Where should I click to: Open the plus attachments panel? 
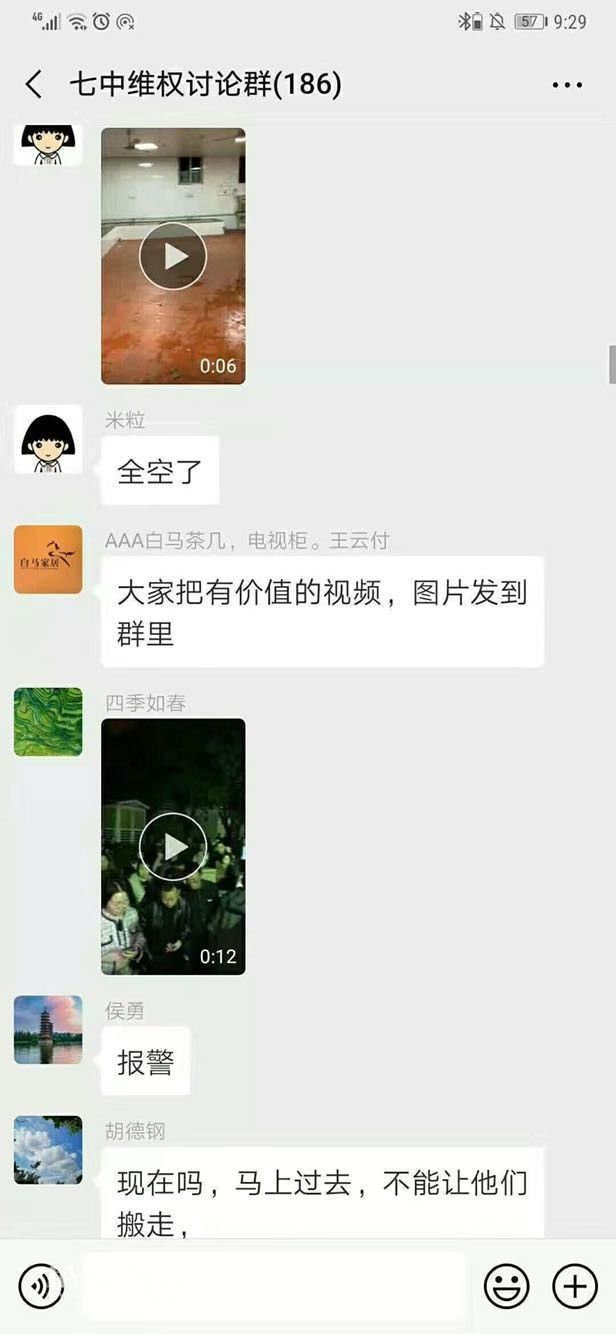[574, 1286]
